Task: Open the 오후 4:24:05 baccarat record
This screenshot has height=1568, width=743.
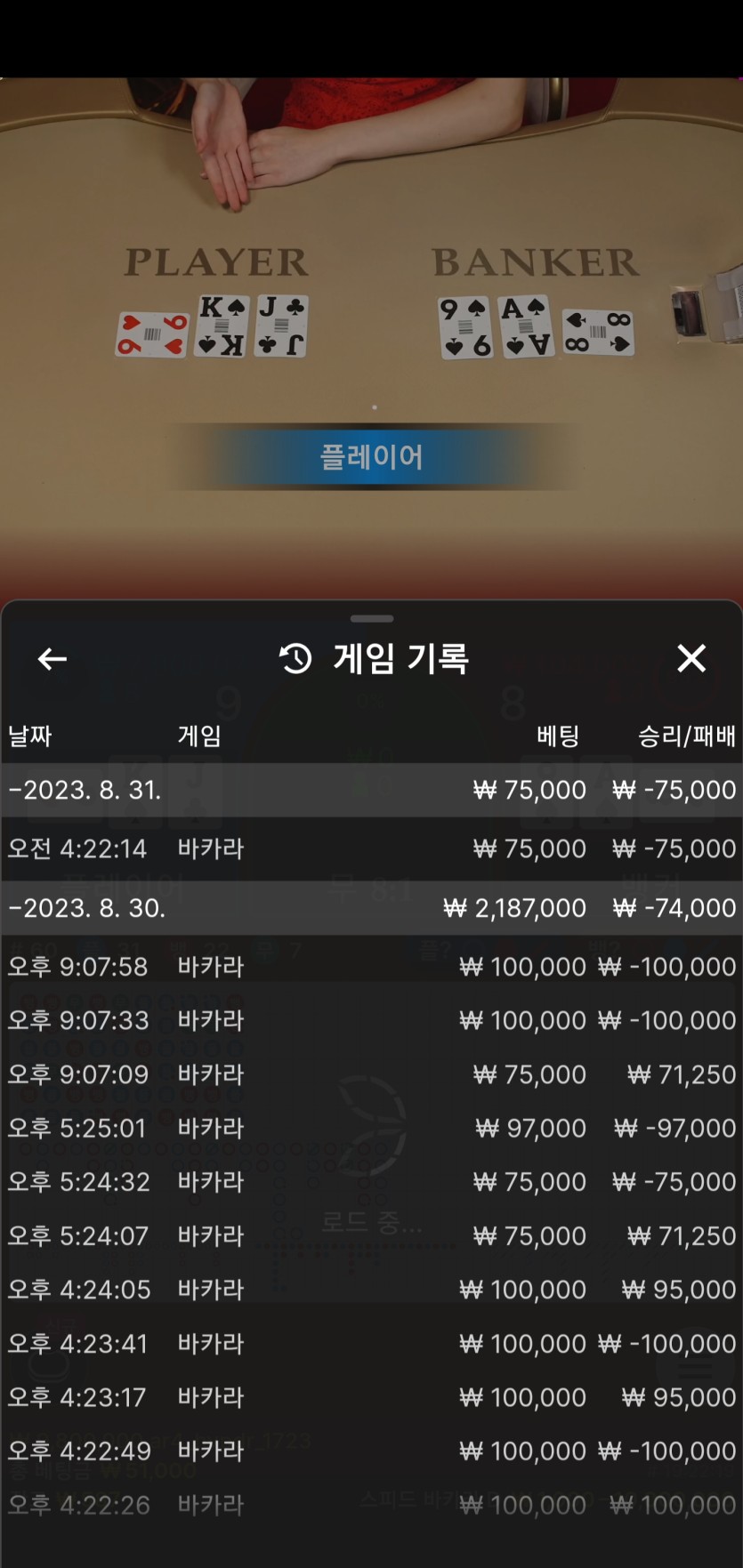Action: tap(372, 1290)
